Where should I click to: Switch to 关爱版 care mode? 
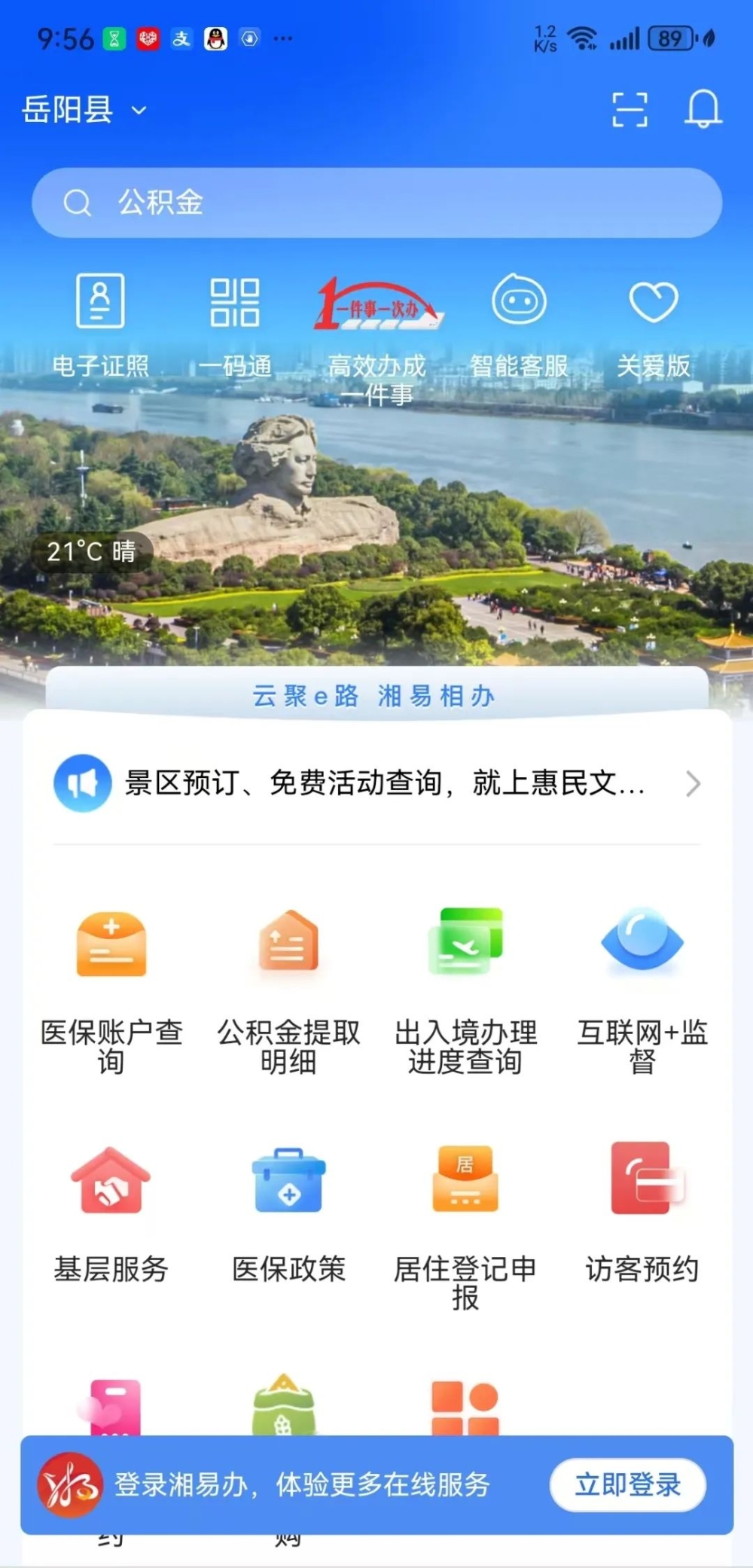[x=654, y=324]
